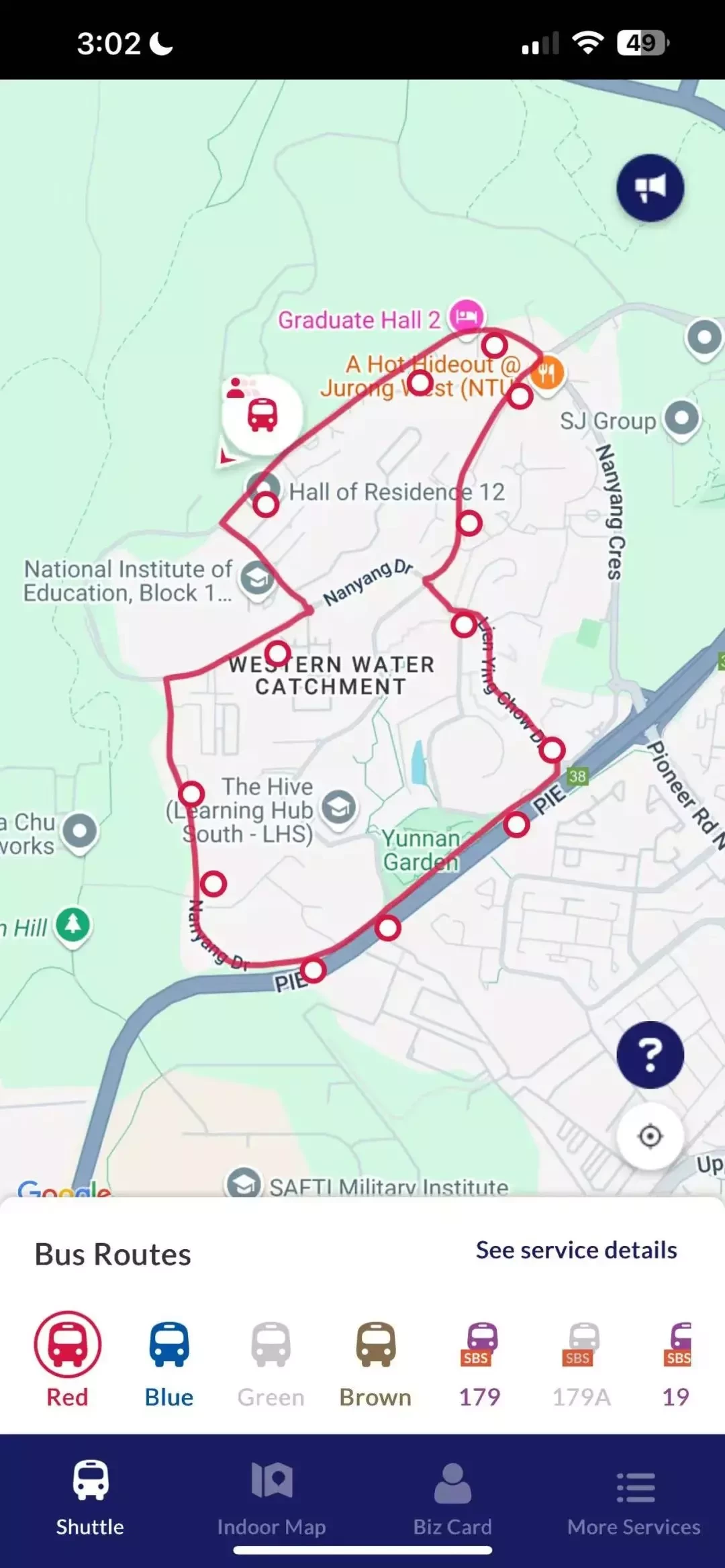See service details
725x1568 pixels.
(576, 1251)
